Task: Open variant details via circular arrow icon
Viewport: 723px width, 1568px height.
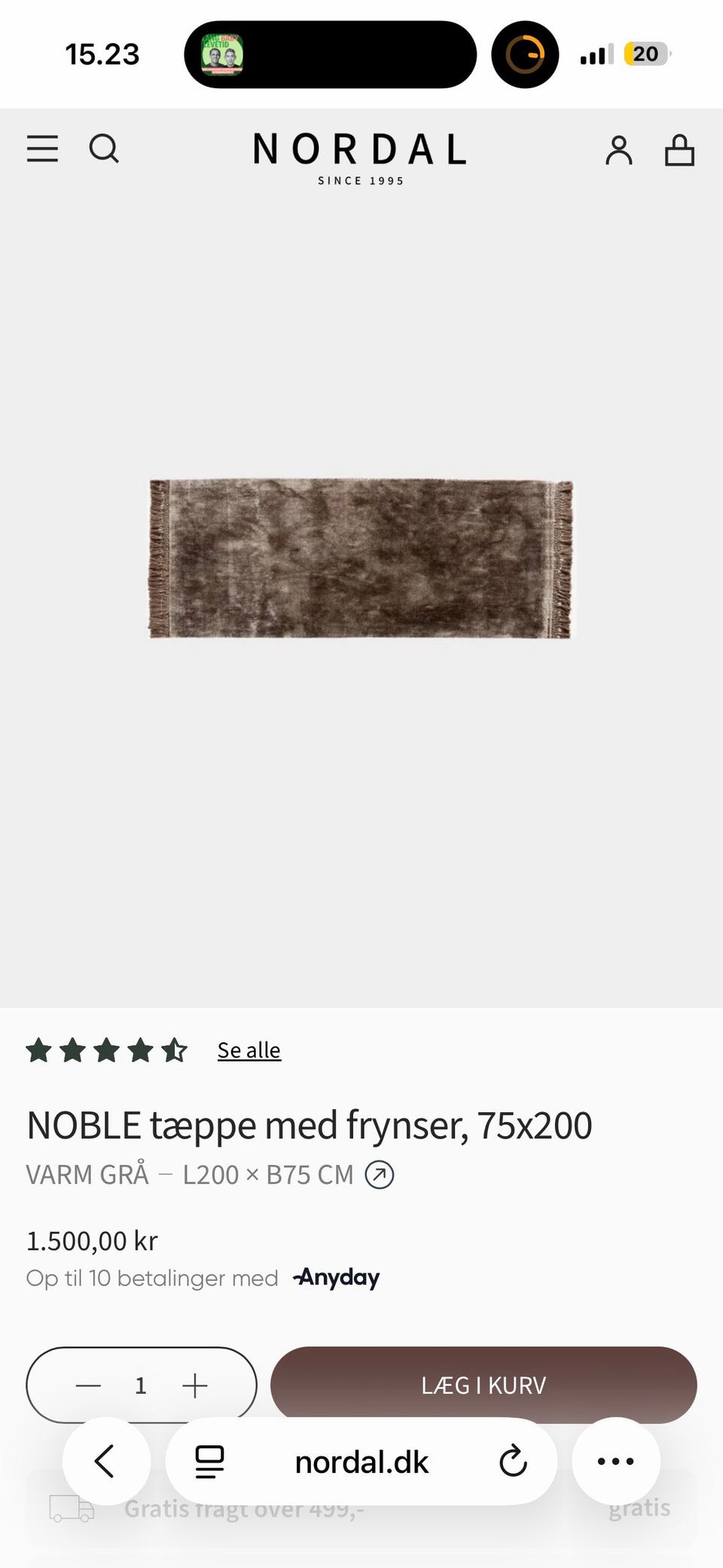Action: [380, 1174]
